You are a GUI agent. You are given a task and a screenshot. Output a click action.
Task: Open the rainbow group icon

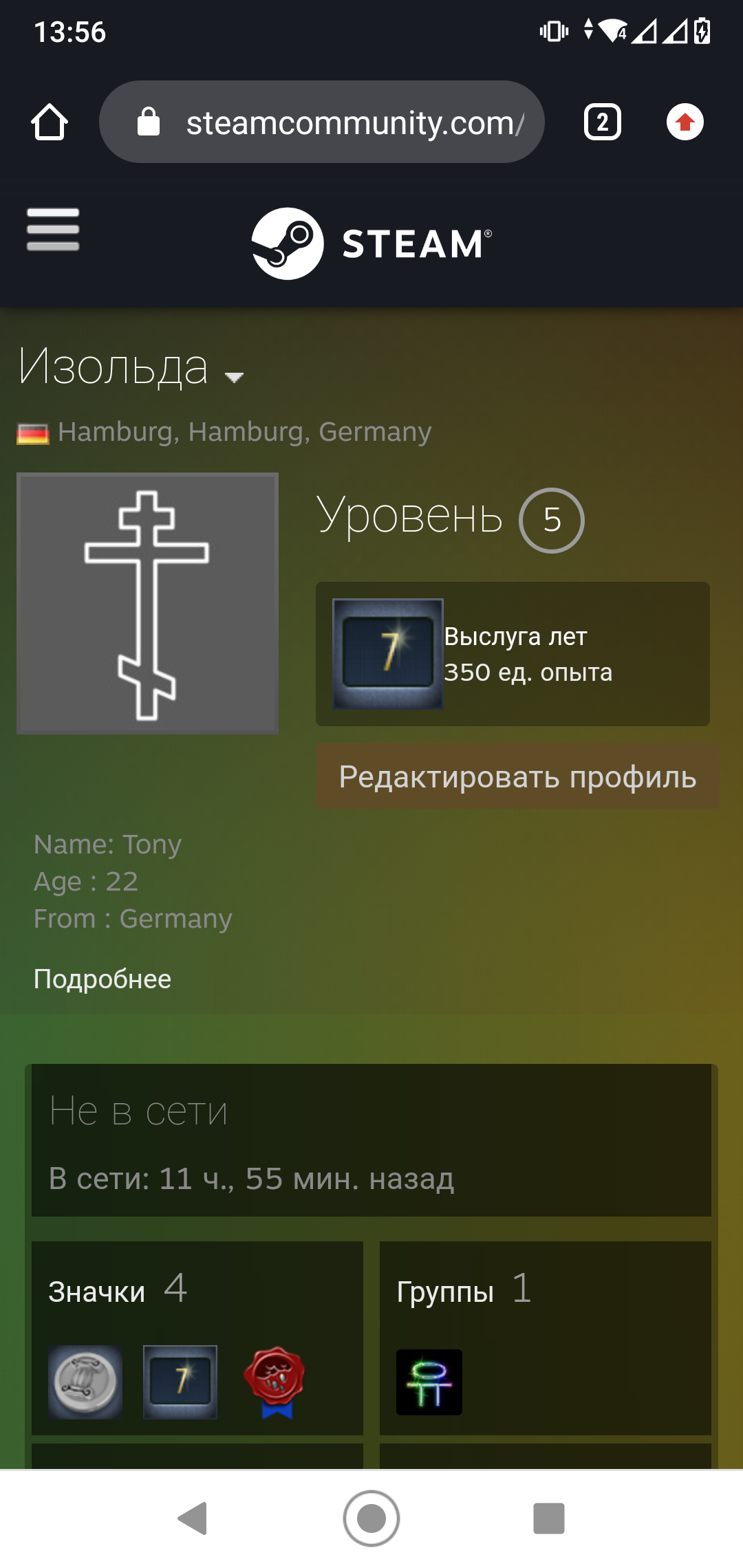pyautogui.click(x=429, y=1382)
